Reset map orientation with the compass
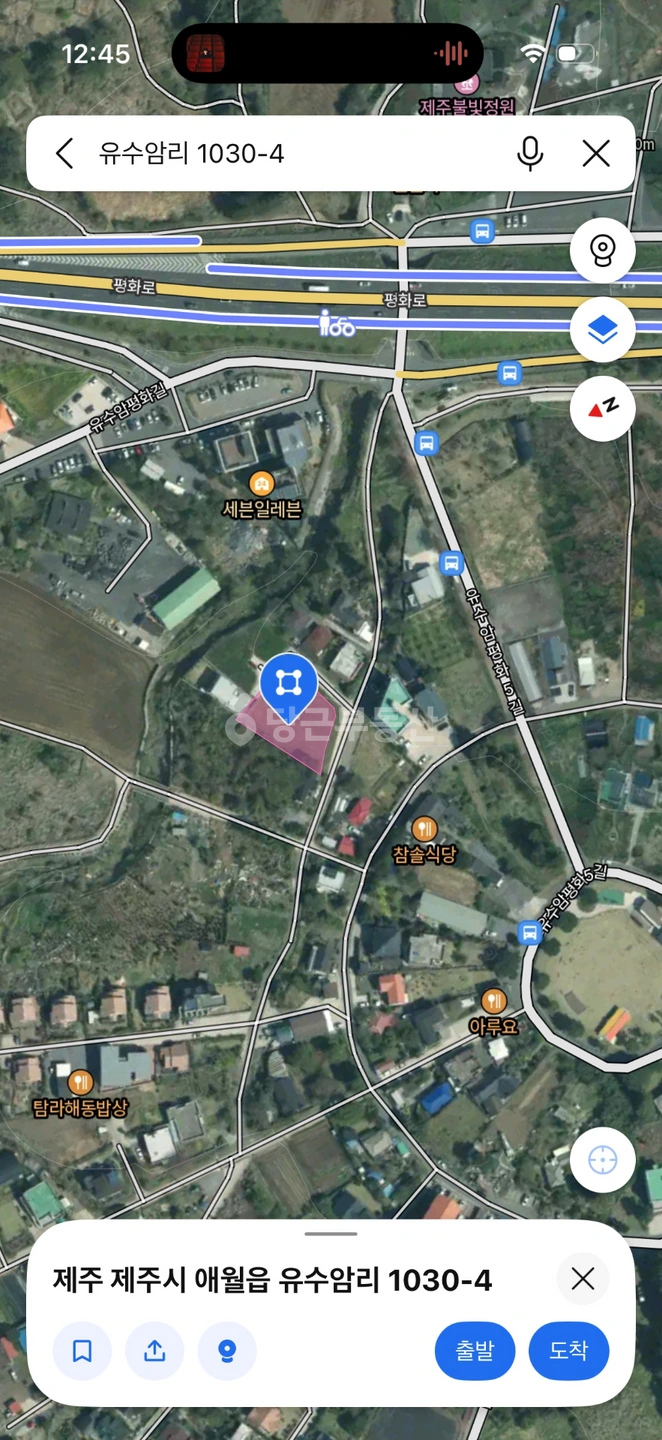This screenshot has width=662, height=1440. pyautogui.click(x=603, y=408)
